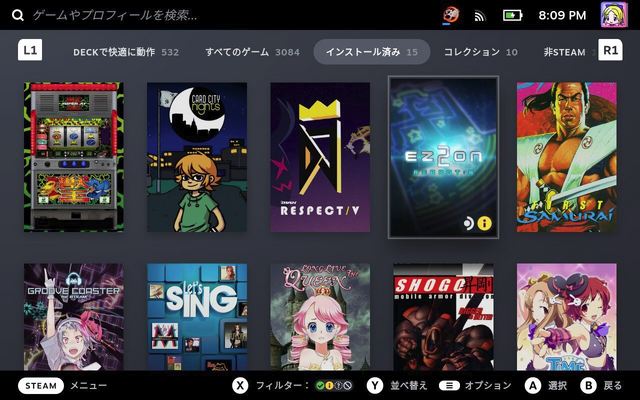Select the EZ2ON Reboot game tile

[443, 157]
